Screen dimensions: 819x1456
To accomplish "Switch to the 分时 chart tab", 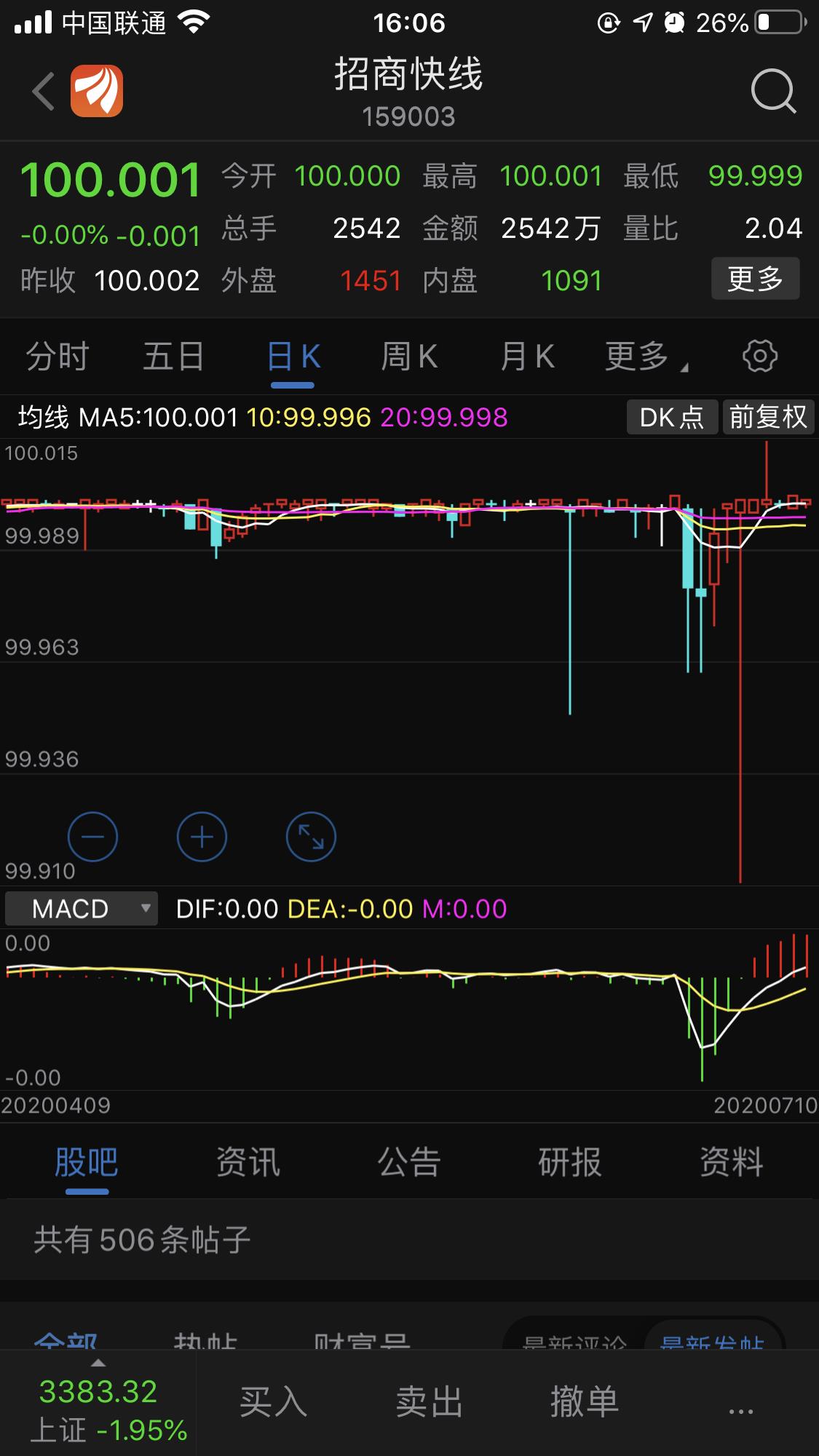I will (x=57, y=357).
